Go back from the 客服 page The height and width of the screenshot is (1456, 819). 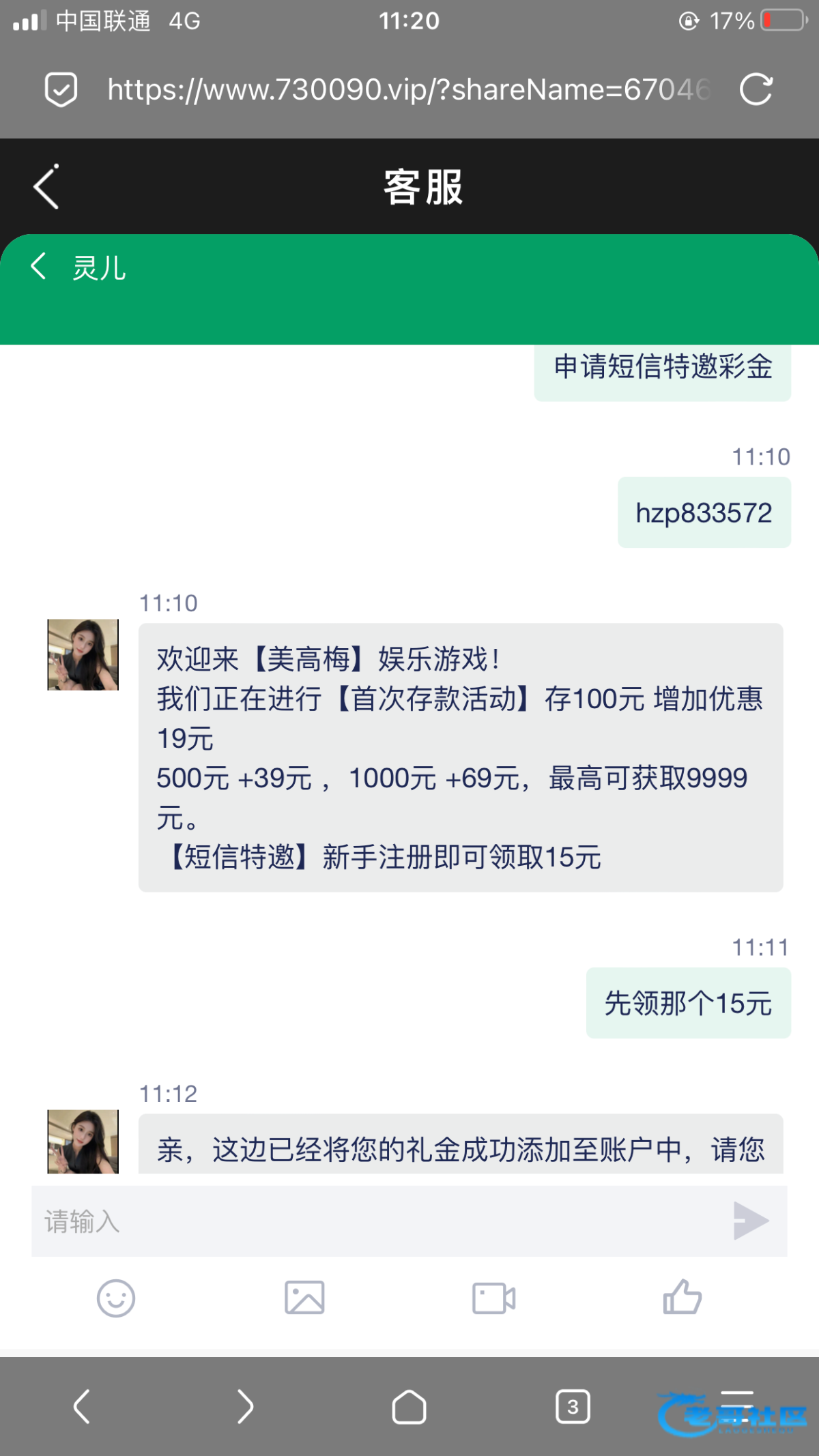coord(46,187)
